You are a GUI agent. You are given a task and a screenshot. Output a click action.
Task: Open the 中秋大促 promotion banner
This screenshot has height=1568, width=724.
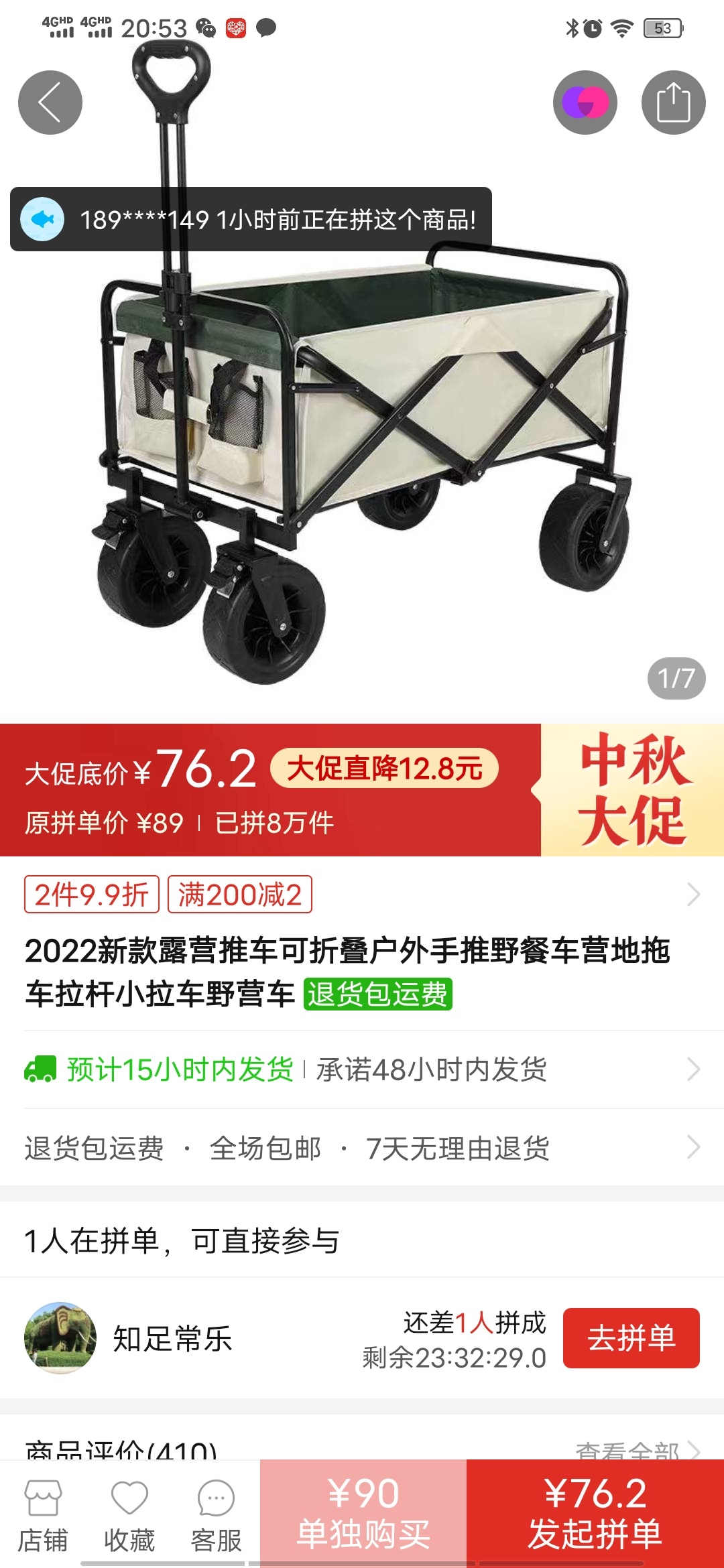point(632,789)
